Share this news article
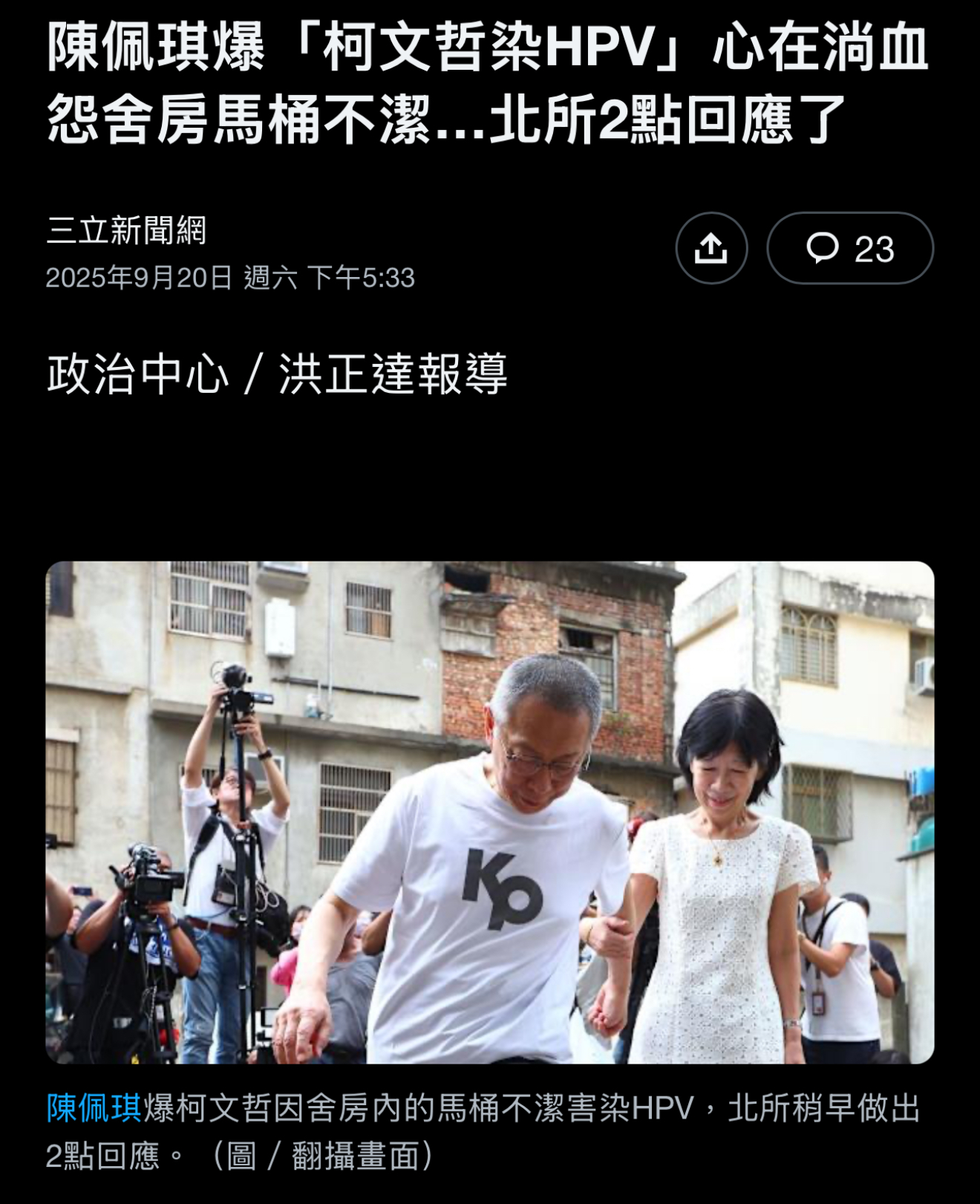 [x=710, y=248]
